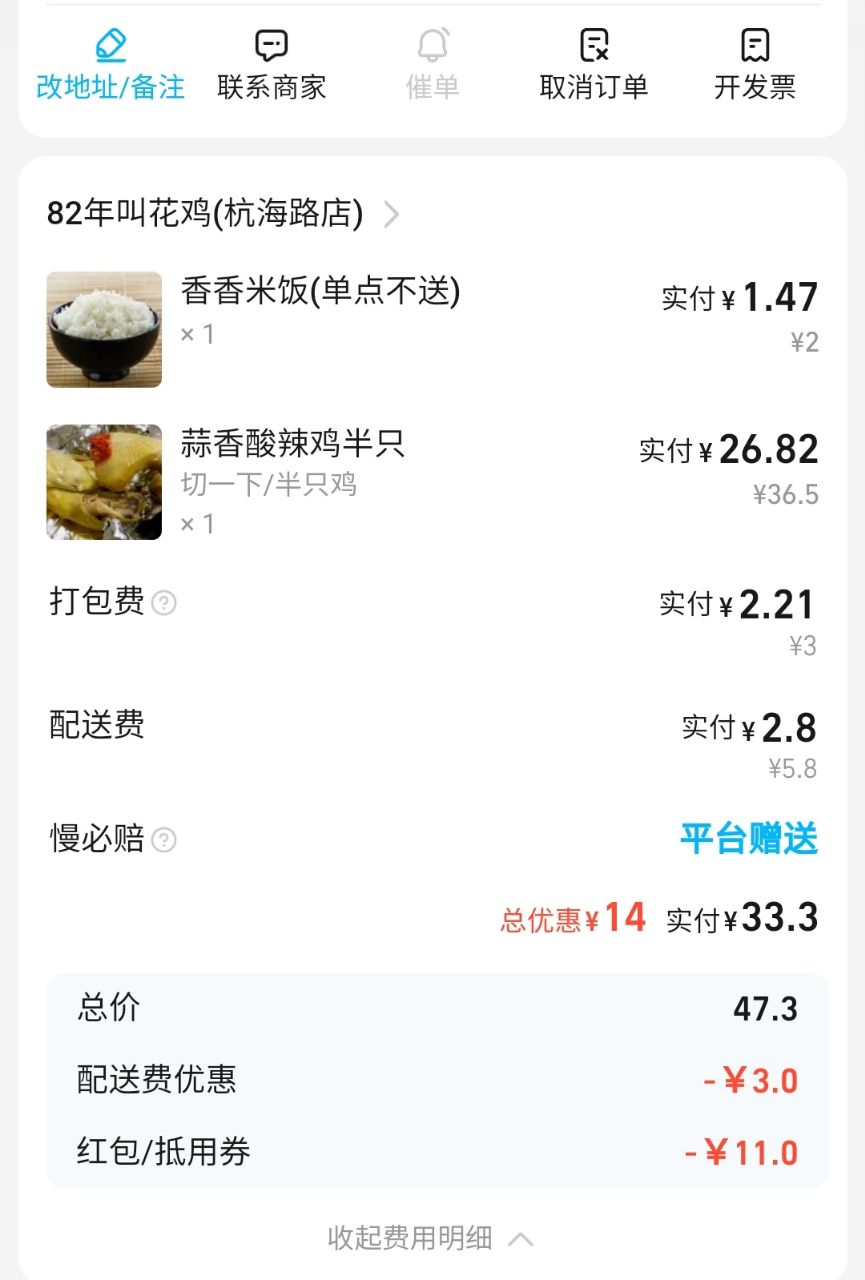Show help info for 打包费
This screenshot has width=865, height=1280.
(164, 603)
